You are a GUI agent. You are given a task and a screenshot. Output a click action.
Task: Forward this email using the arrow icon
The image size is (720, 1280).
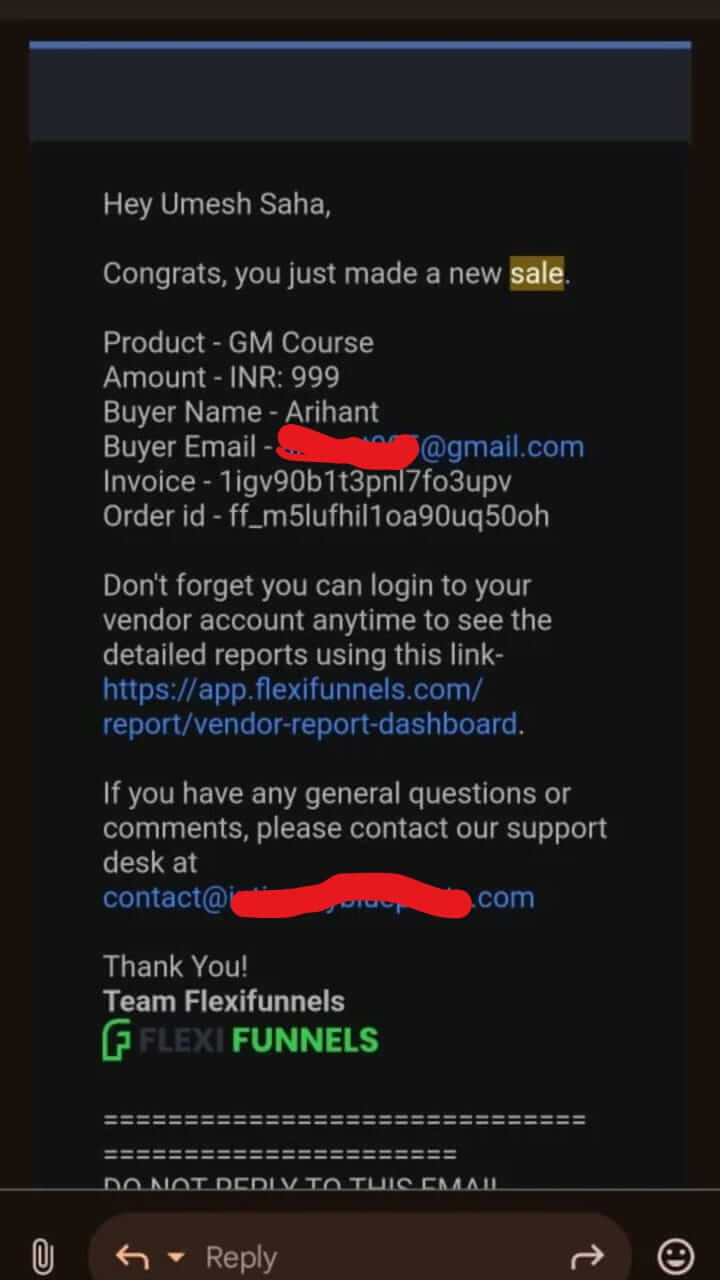[588, 1256]
